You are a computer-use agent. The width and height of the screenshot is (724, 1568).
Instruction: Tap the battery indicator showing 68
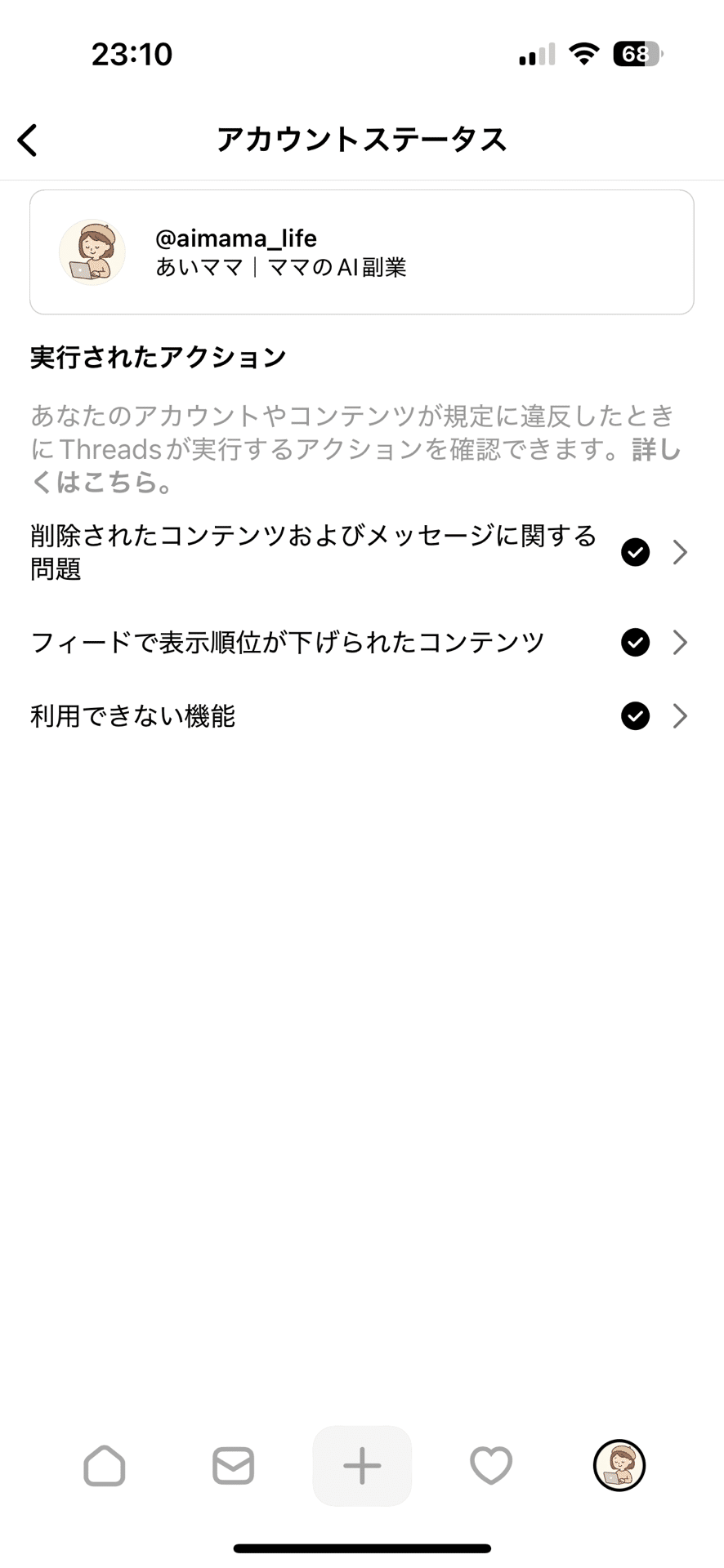[637, 54]
